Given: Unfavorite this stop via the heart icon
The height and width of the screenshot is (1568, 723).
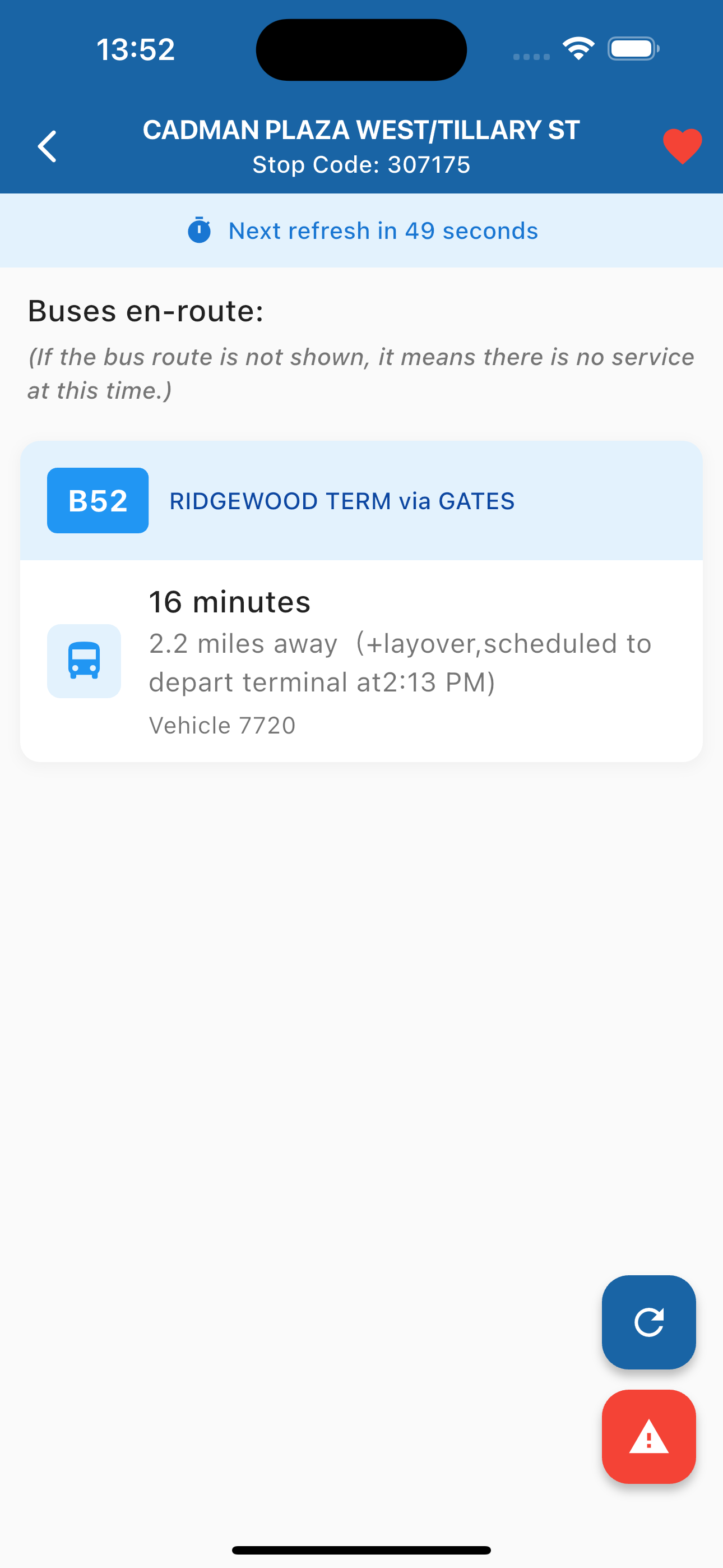Looking at the screenshot, I should tap(679, 145).
